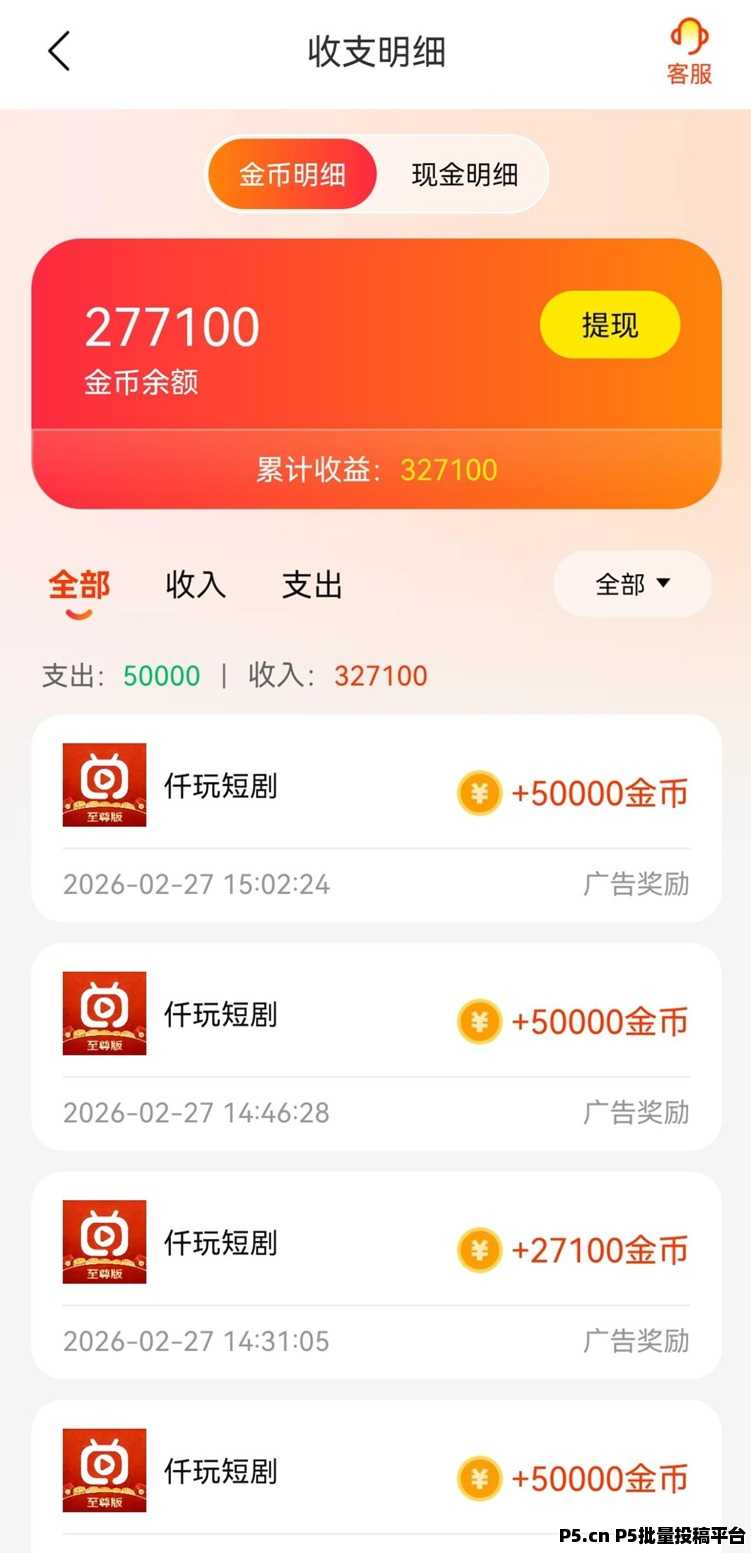Open the 客服 customer service icon
The height and width of the screenshot is (1553, 751).
coord(687,50)
